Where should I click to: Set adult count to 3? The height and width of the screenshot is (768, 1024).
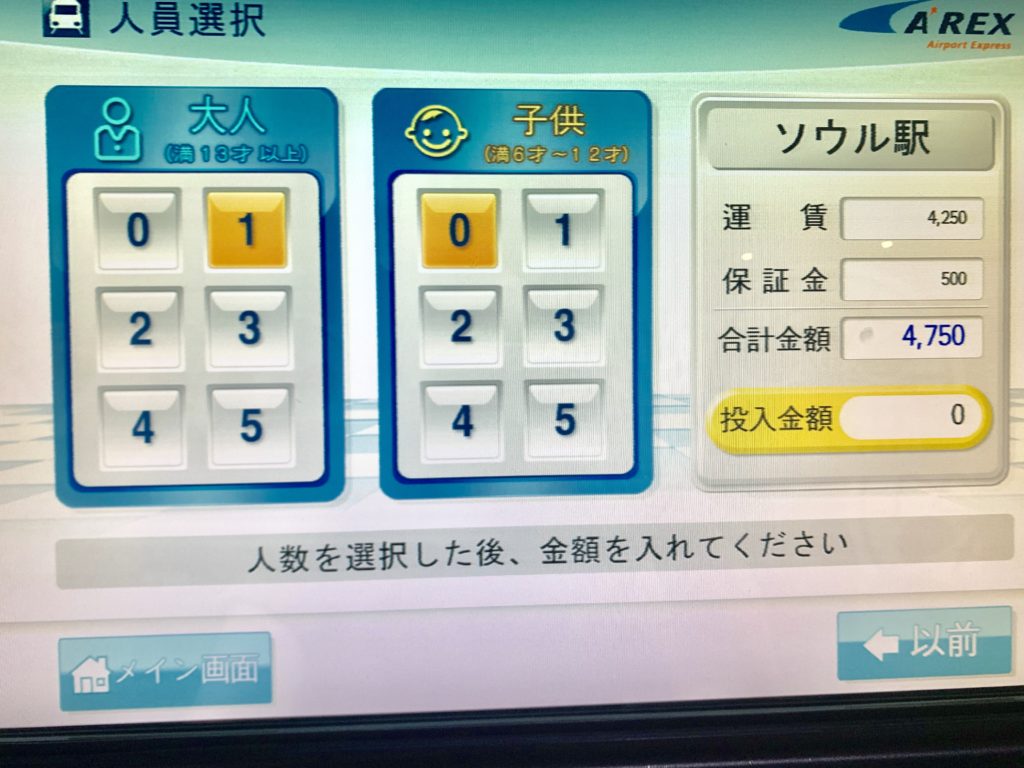pos(249,329)
